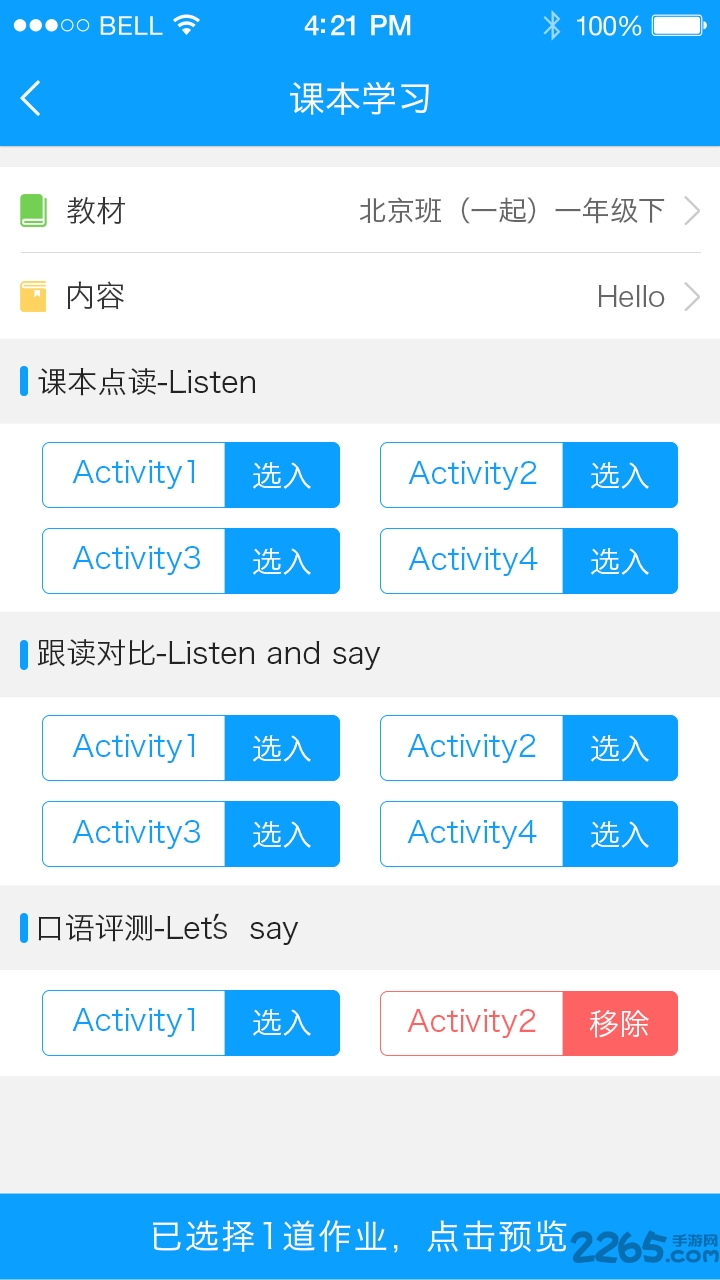Choose 选入 for Activity4 in 课本点读-Listen

(x=620, y=561)
